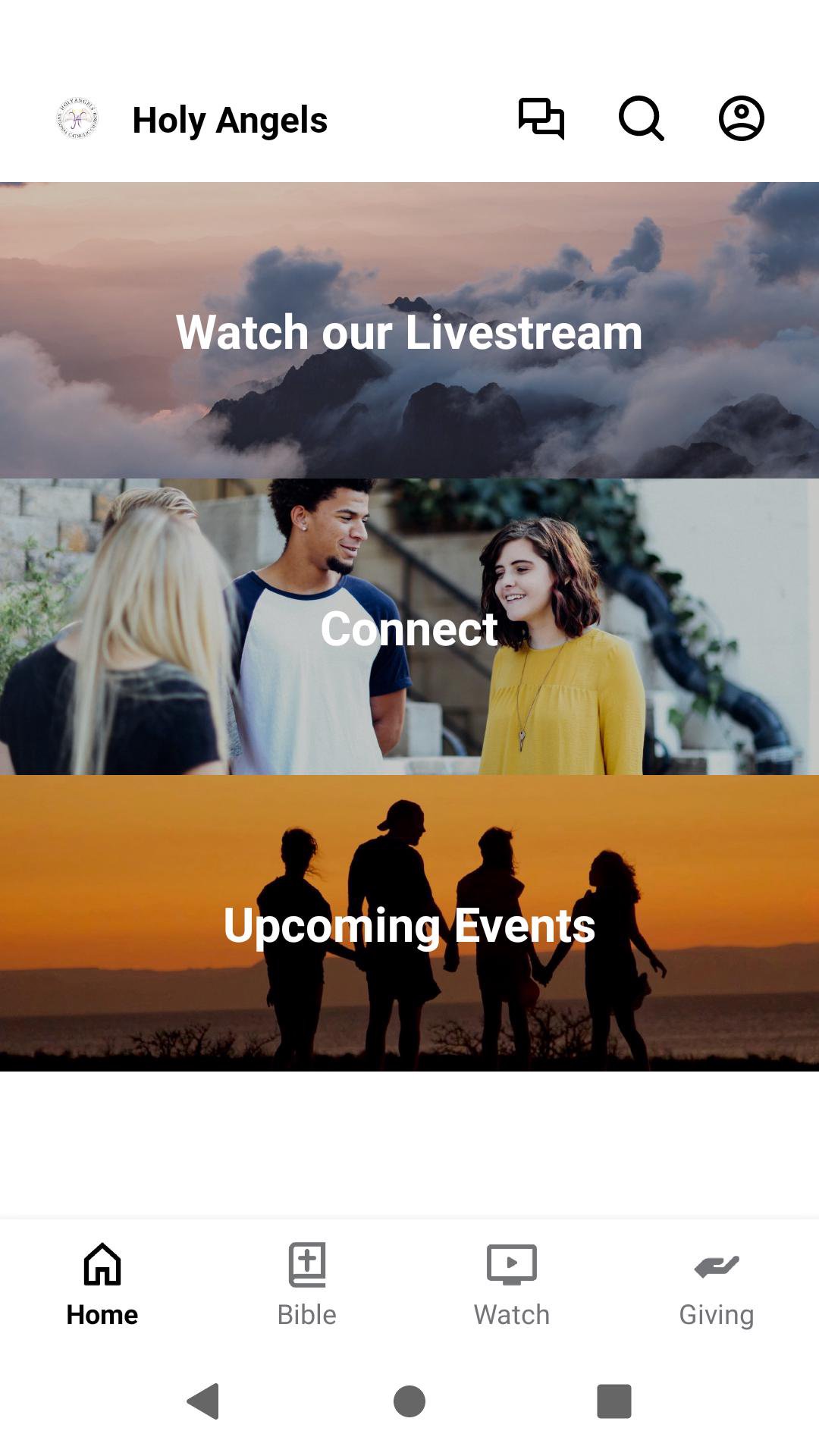This screenshot has width=819, height=1456.
Task: Open the recent apps overview
Action: point(614,1401)
